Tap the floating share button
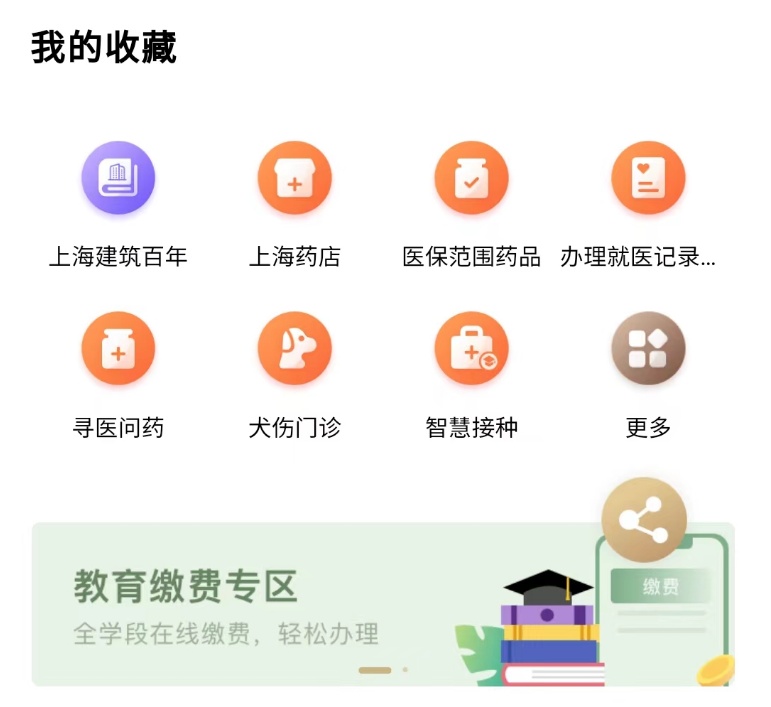 [644, 520]
